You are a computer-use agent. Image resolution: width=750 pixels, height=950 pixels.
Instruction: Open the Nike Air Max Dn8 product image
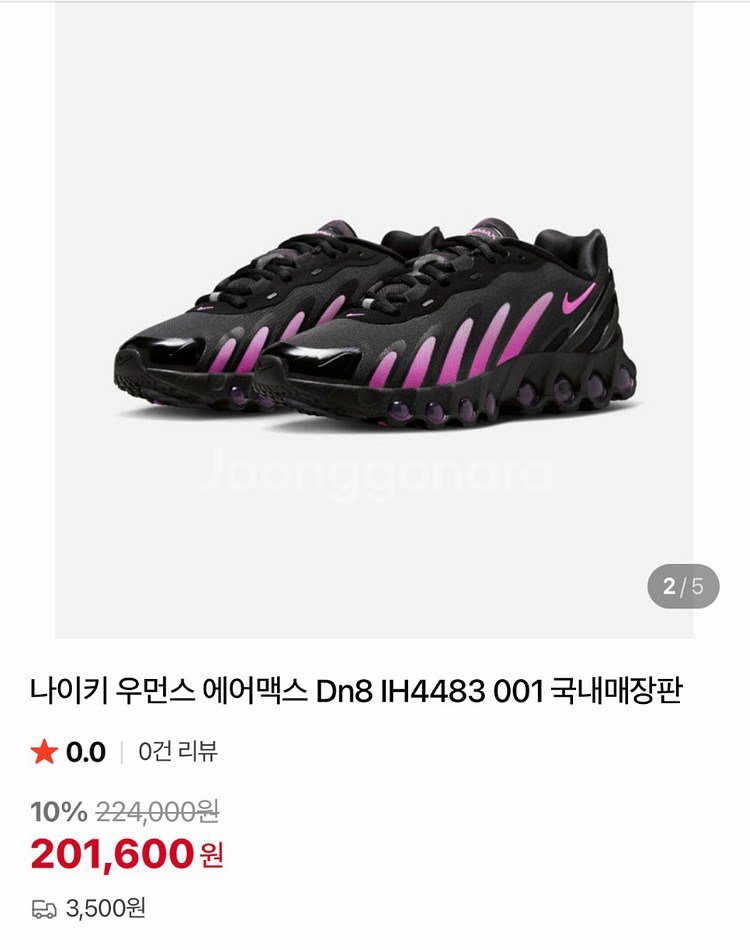pos(374,330)
